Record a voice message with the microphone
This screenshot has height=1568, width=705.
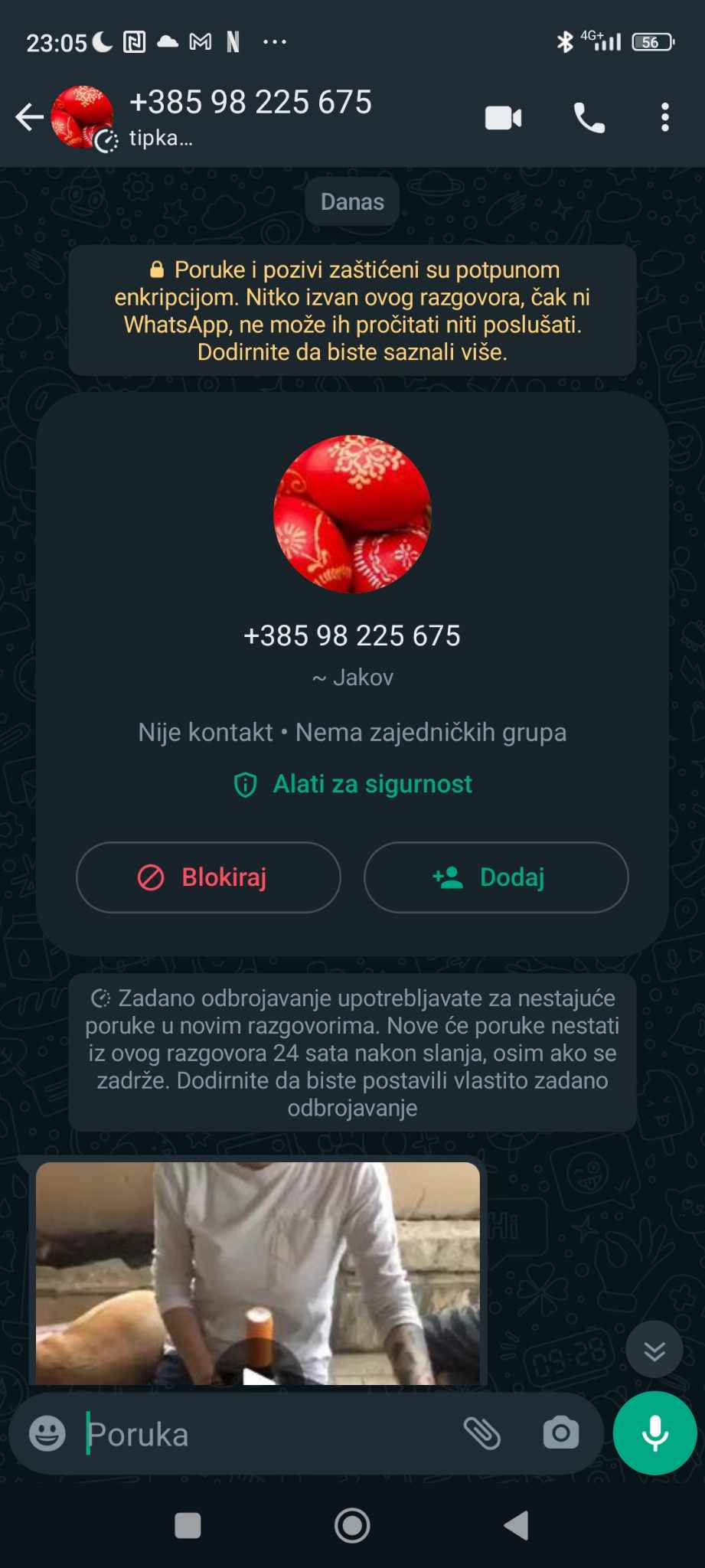[654, 1433]
